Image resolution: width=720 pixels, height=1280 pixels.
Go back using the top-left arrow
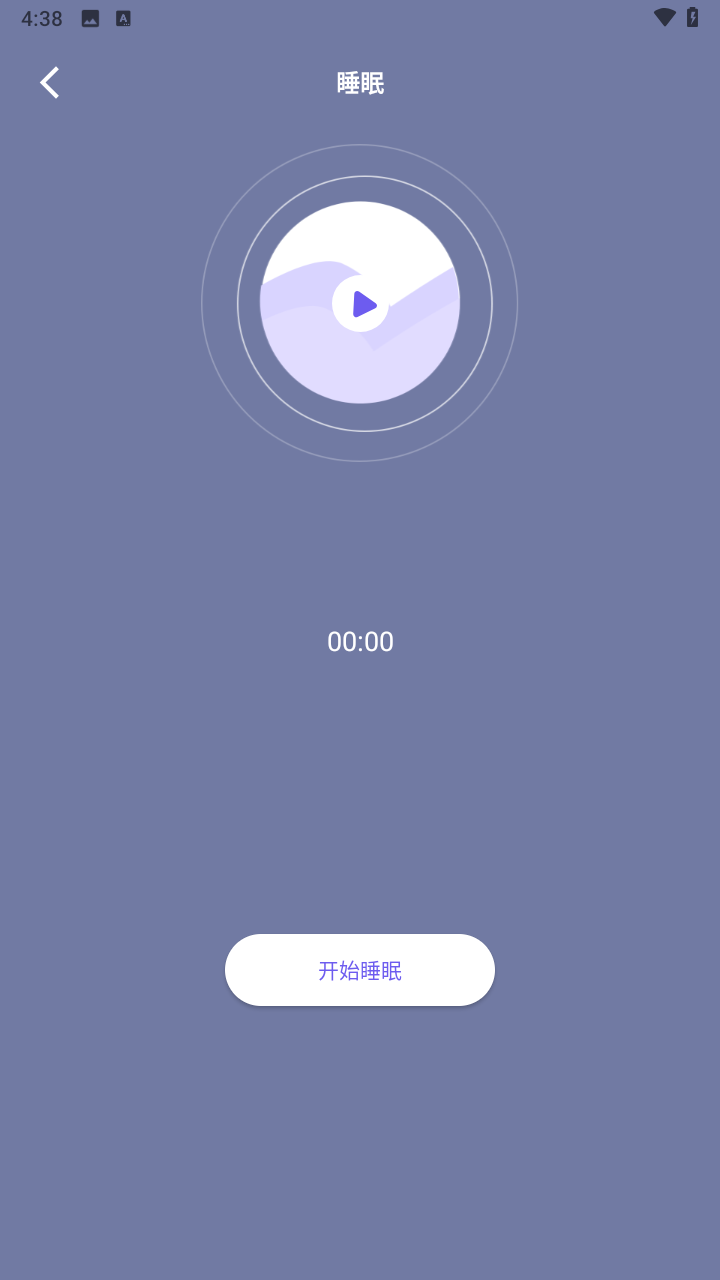49,83
